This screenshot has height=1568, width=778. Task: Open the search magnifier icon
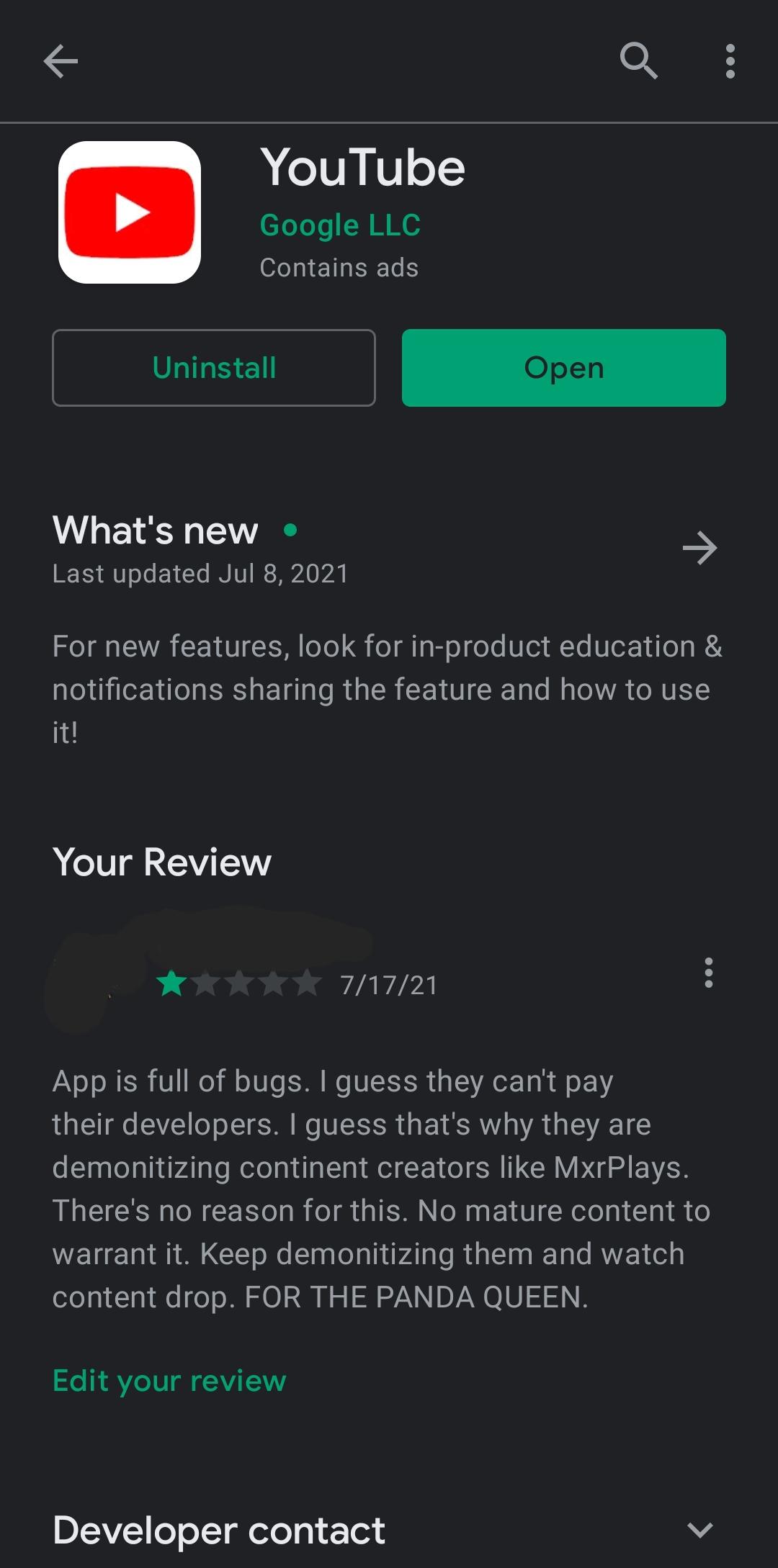click(639, 61)
